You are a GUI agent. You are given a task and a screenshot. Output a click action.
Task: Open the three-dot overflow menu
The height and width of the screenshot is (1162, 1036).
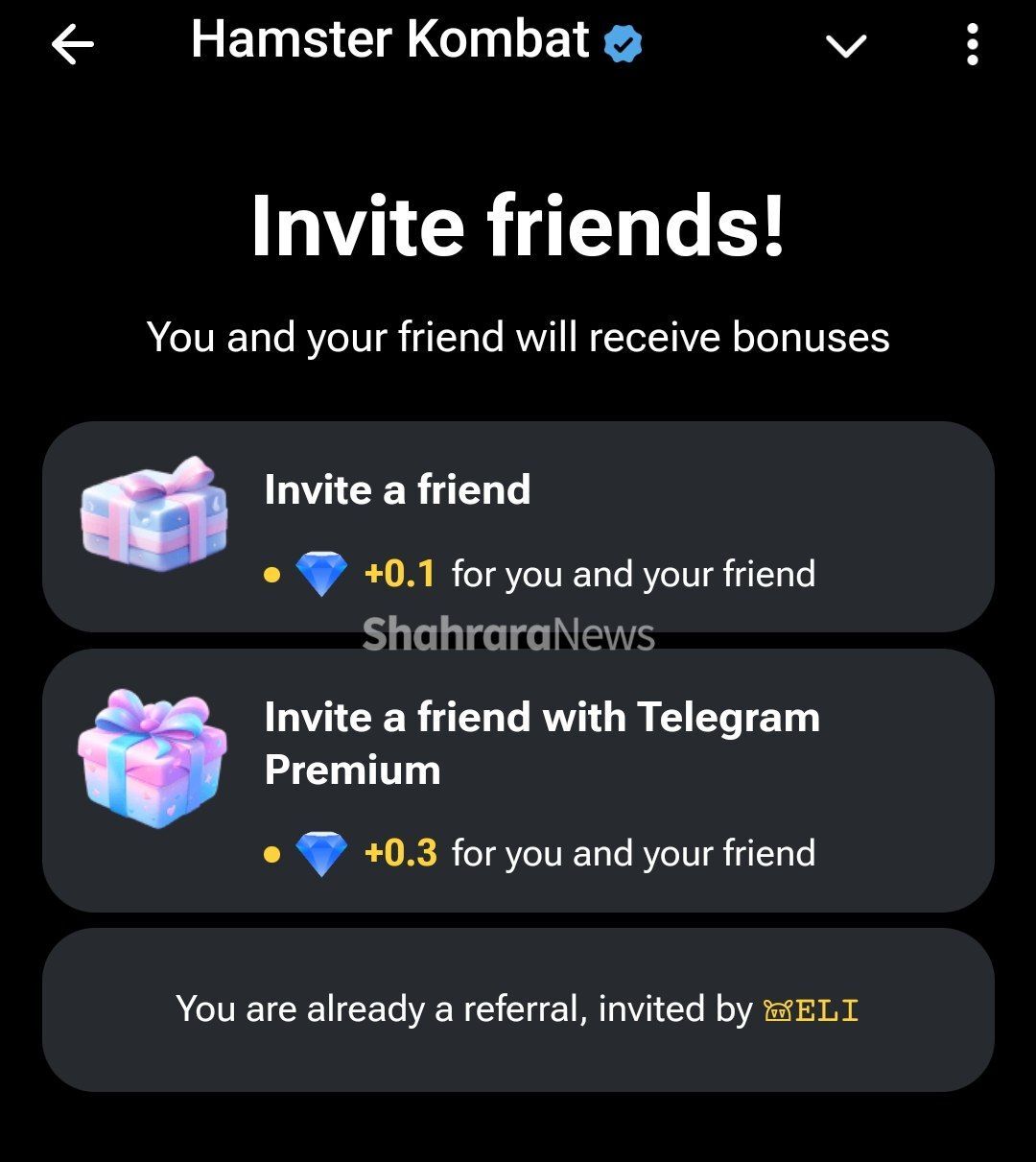point(972,45)
